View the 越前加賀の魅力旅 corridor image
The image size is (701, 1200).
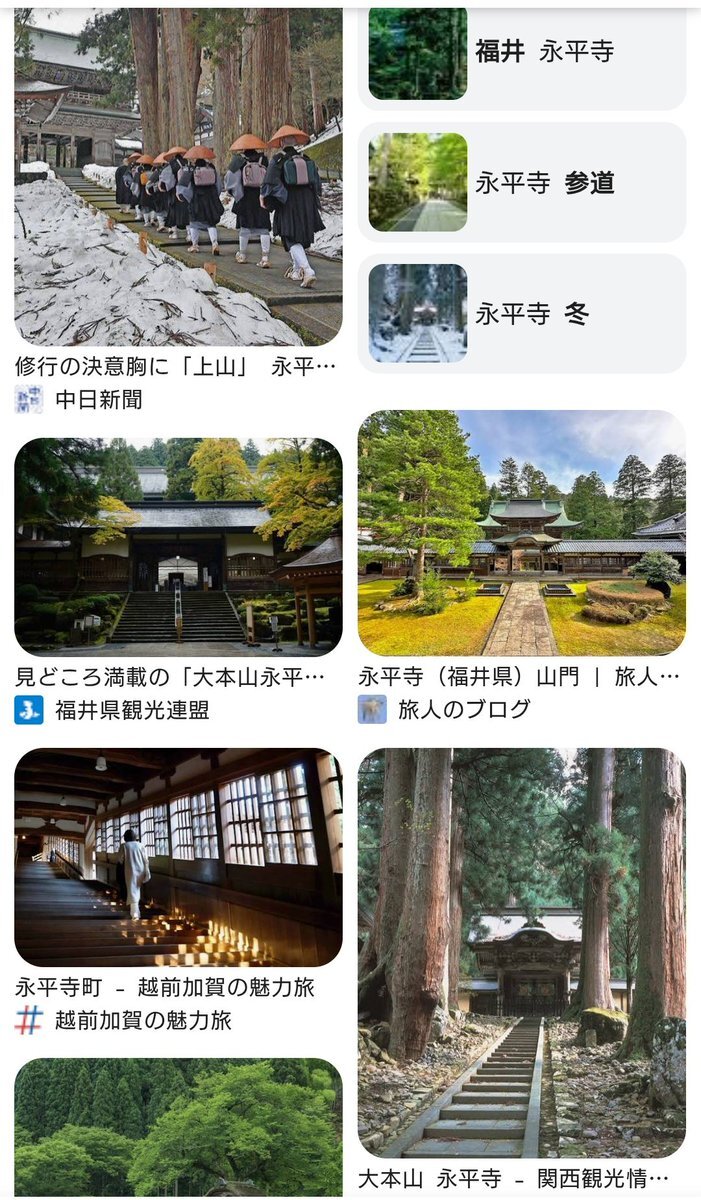178,857
